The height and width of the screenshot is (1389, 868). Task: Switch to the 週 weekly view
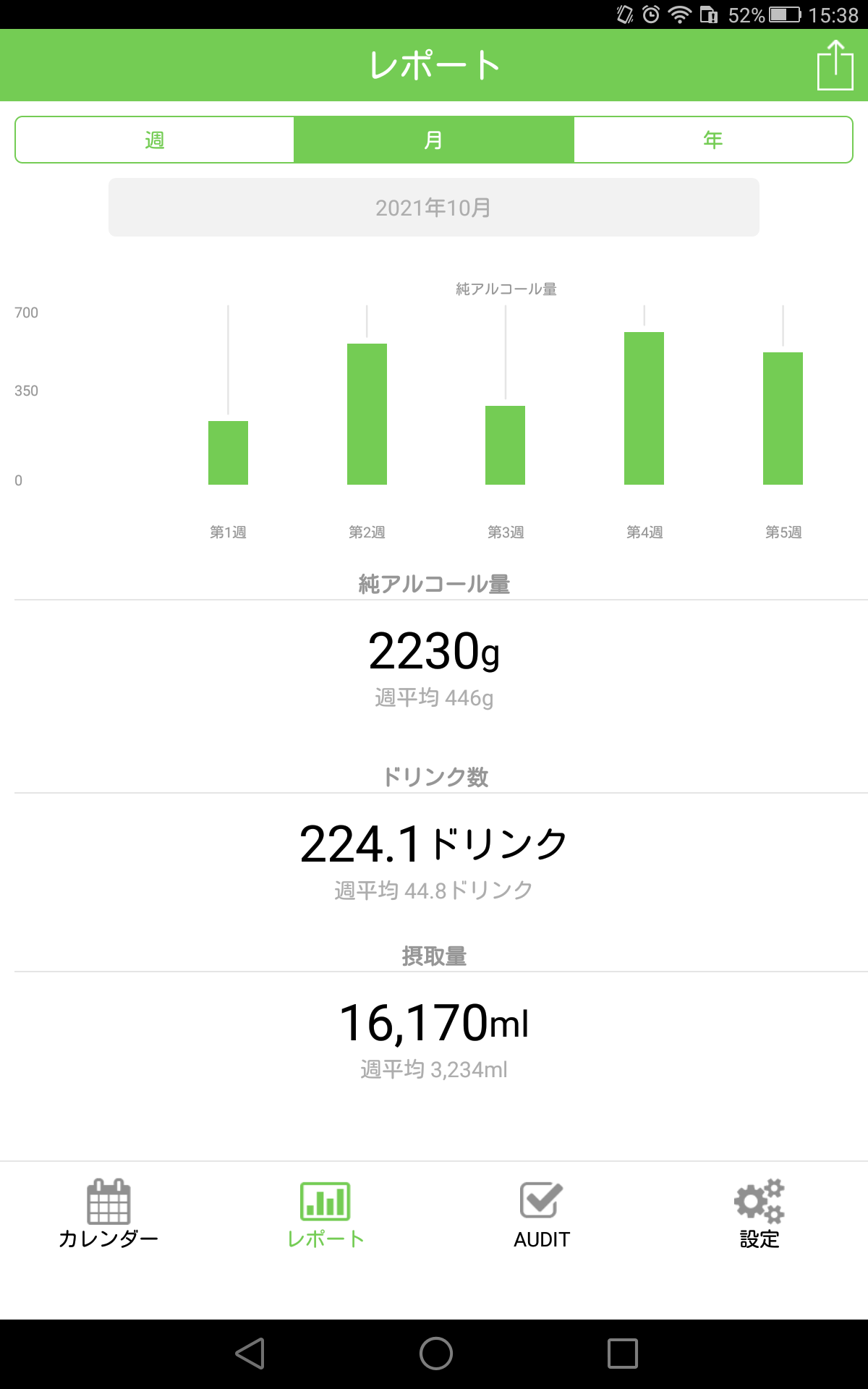click(155, 140)
